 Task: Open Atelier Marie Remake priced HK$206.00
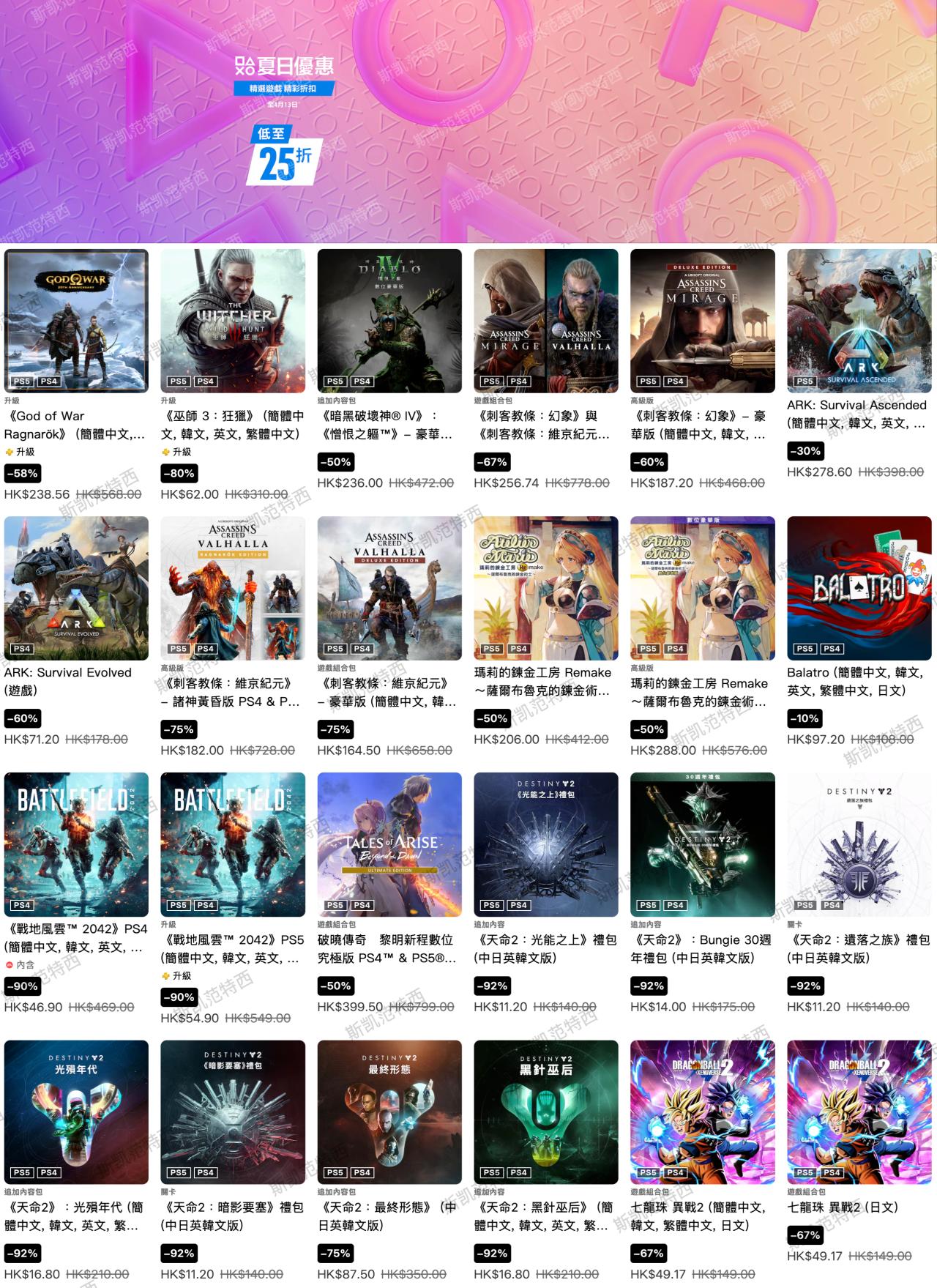pyautogui.click(x=546, y=588)
